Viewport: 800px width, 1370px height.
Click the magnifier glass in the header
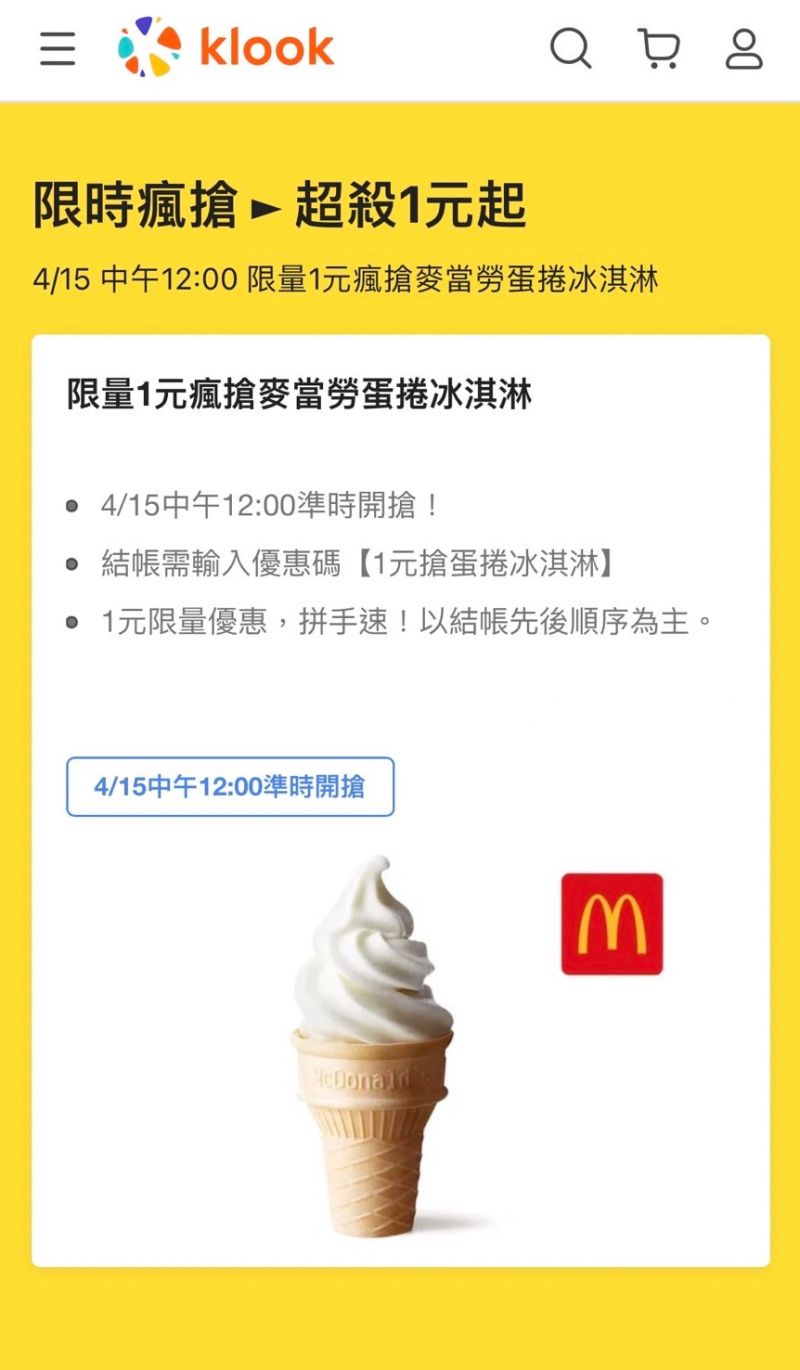coord(572,48)
